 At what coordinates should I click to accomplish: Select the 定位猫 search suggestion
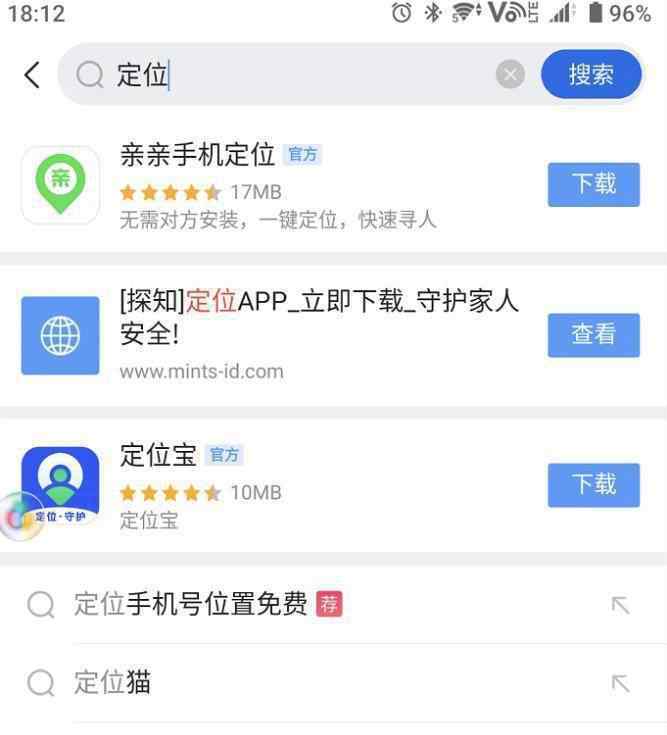tap(112, 683)
